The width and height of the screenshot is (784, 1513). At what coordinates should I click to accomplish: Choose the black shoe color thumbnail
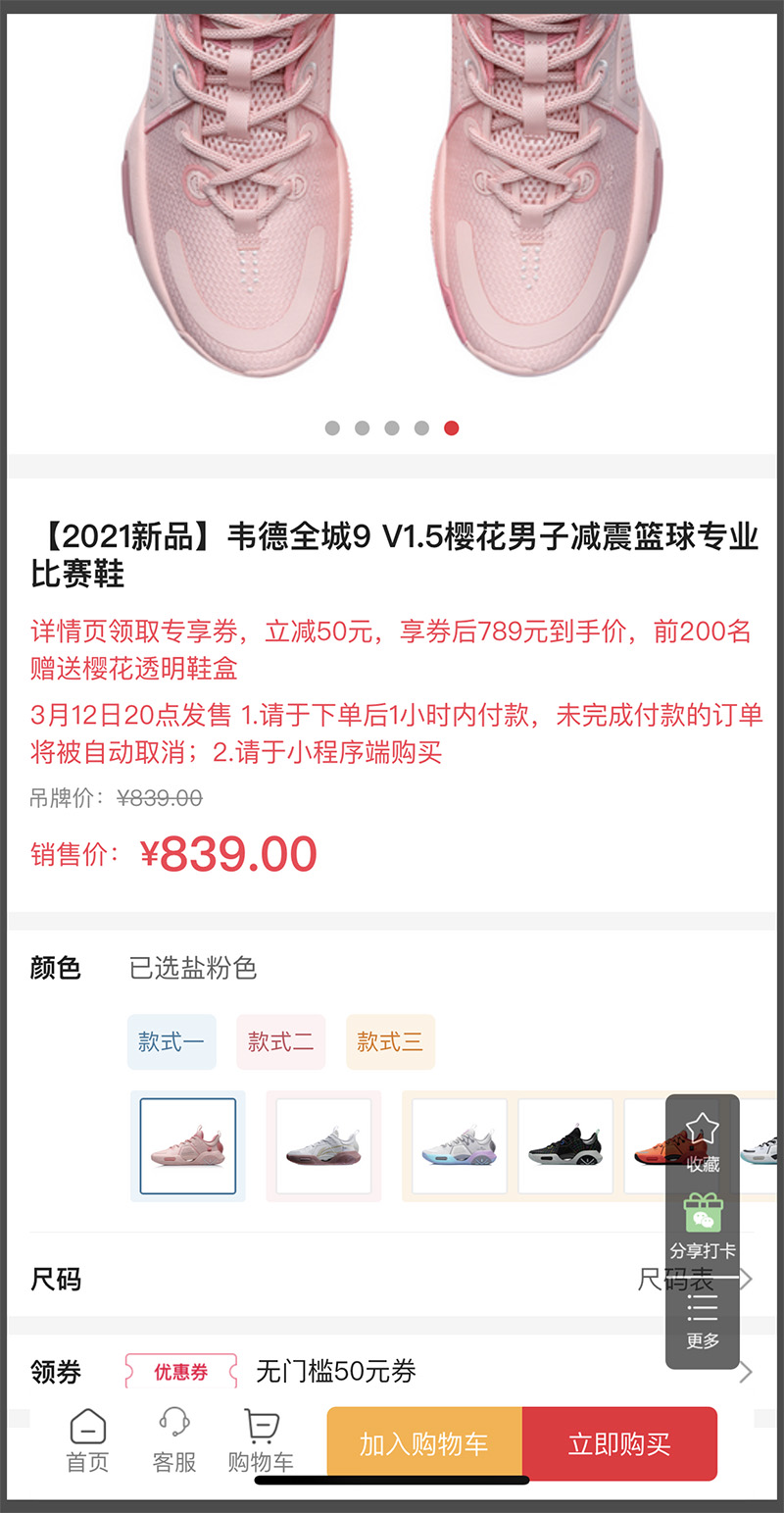565,1146
